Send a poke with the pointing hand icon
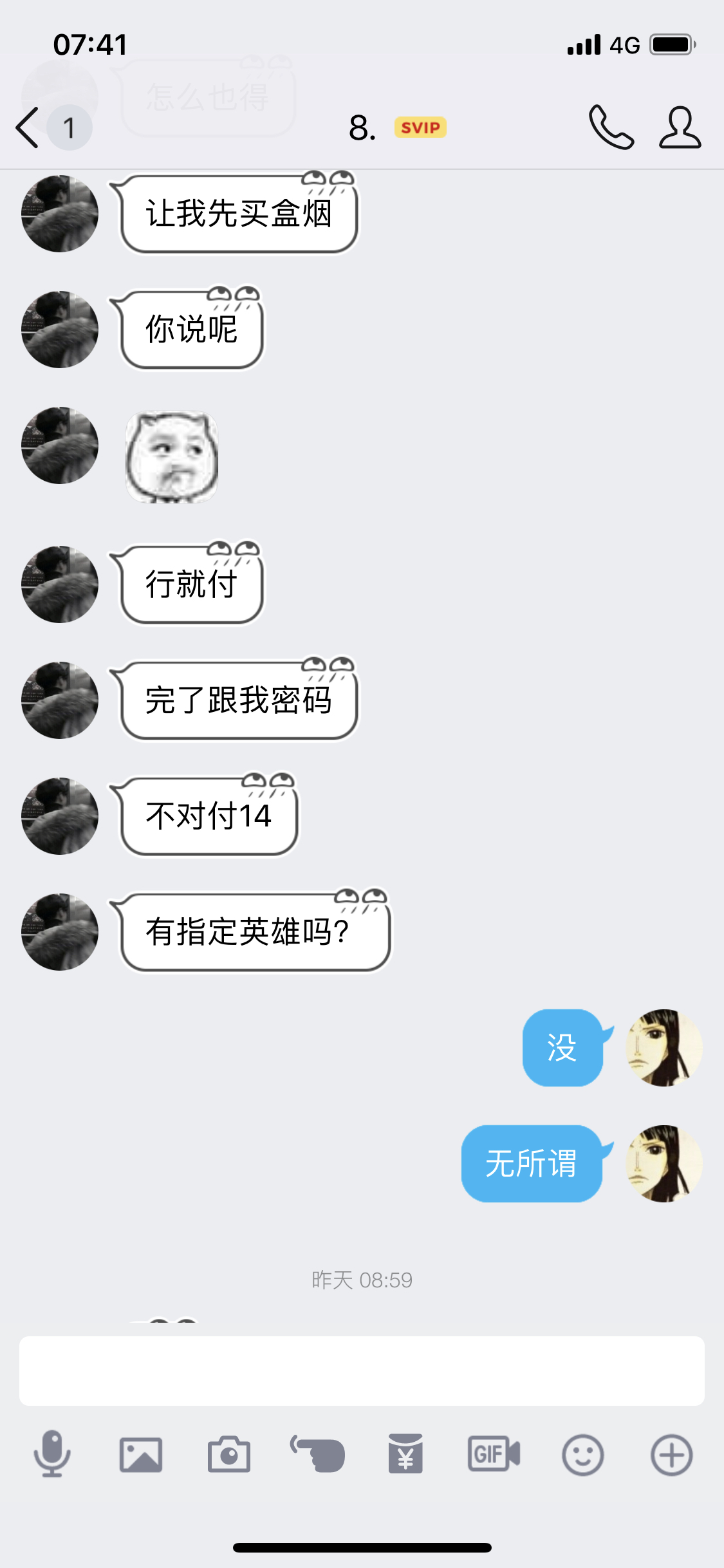The image size is (724, 1568). 318,1455
